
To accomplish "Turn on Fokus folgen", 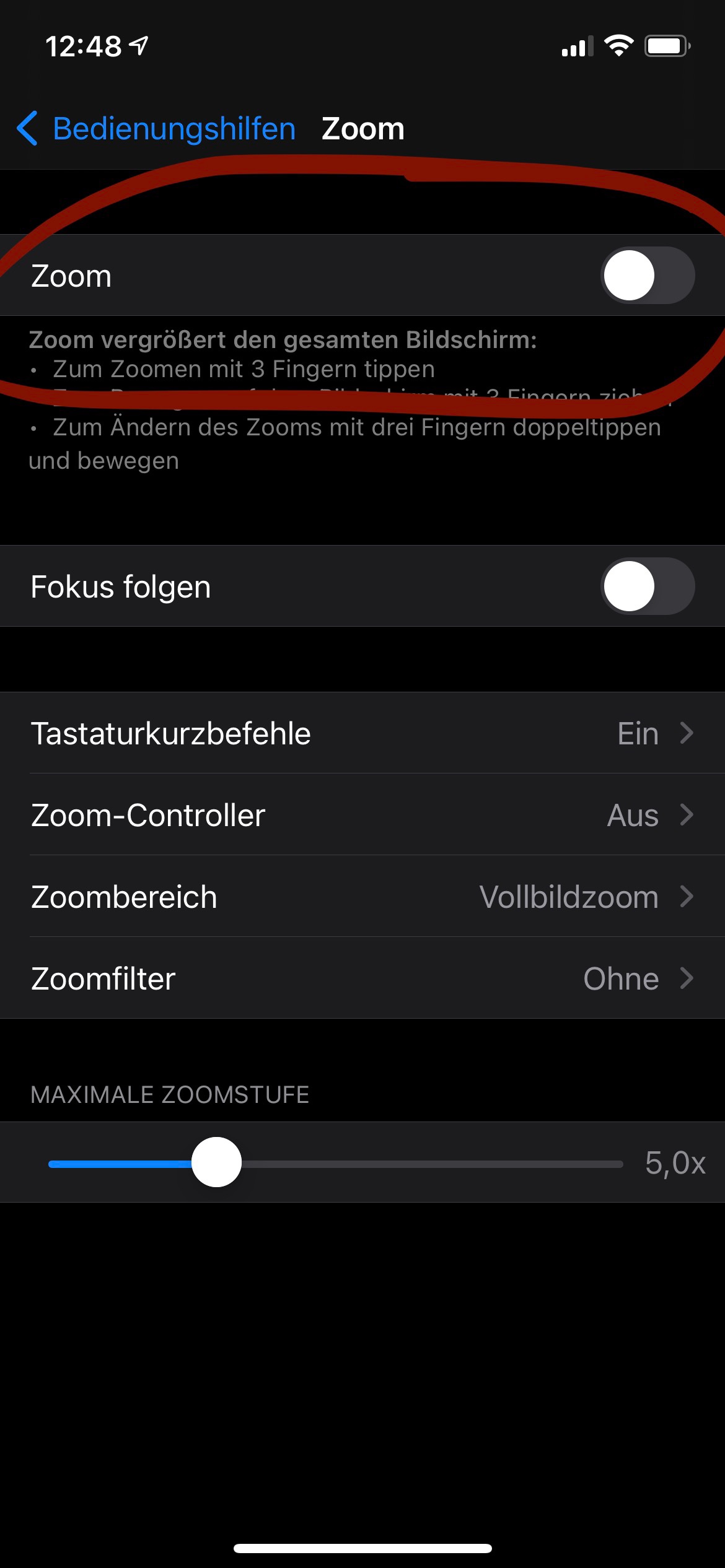I will point(647,586).
